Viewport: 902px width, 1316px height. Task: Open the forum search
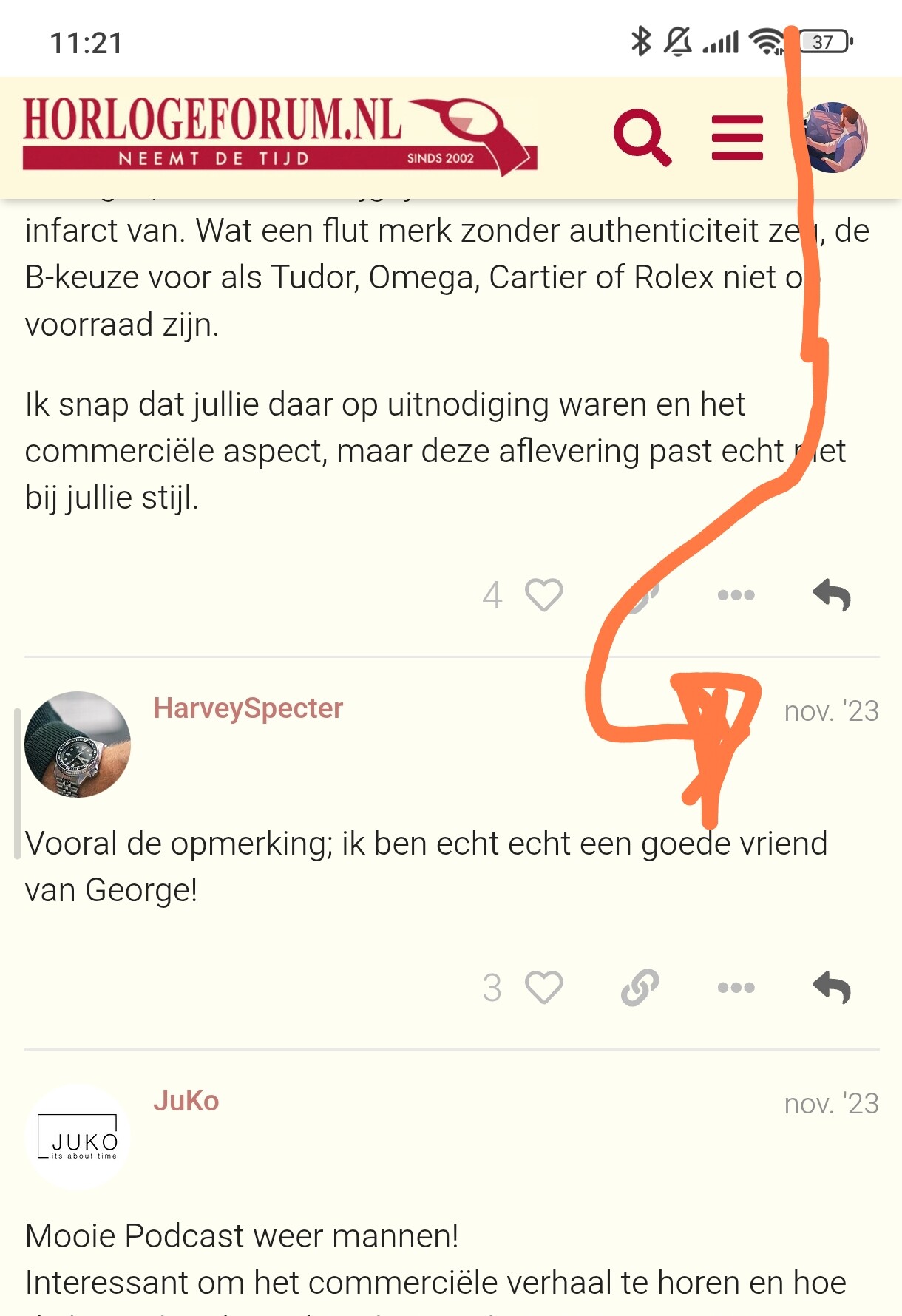click(642, 138)
